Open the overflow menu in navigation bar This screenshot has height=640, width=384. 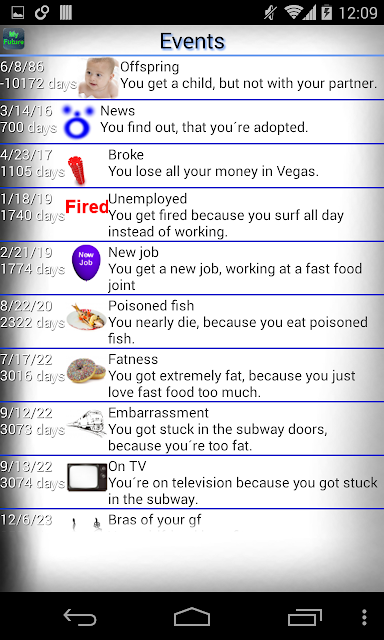(364, 616)
